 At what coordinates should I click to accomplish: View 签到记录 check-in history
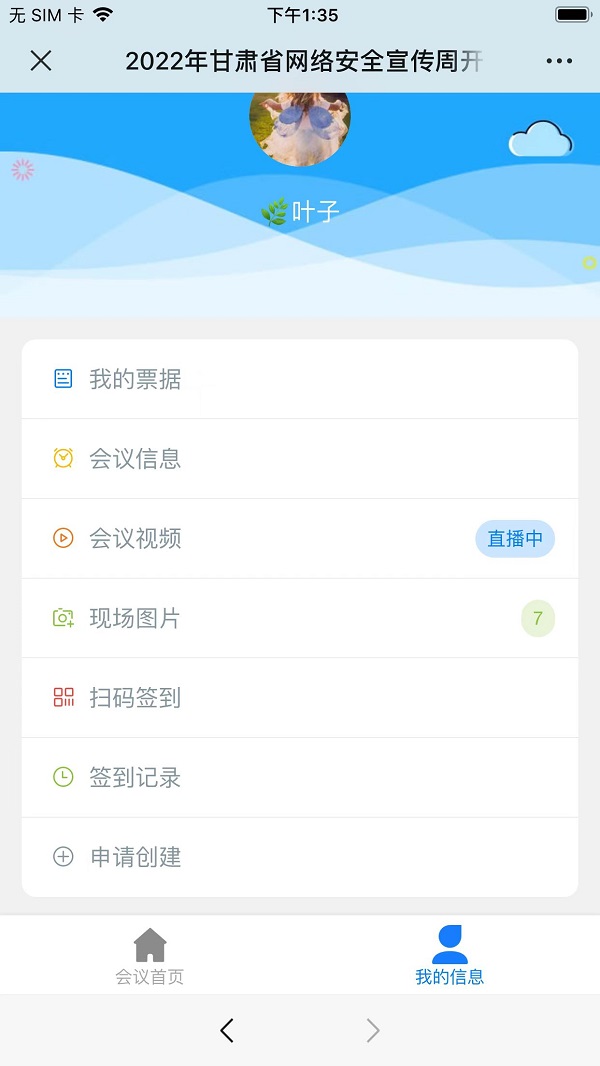(x=300, y=777)
